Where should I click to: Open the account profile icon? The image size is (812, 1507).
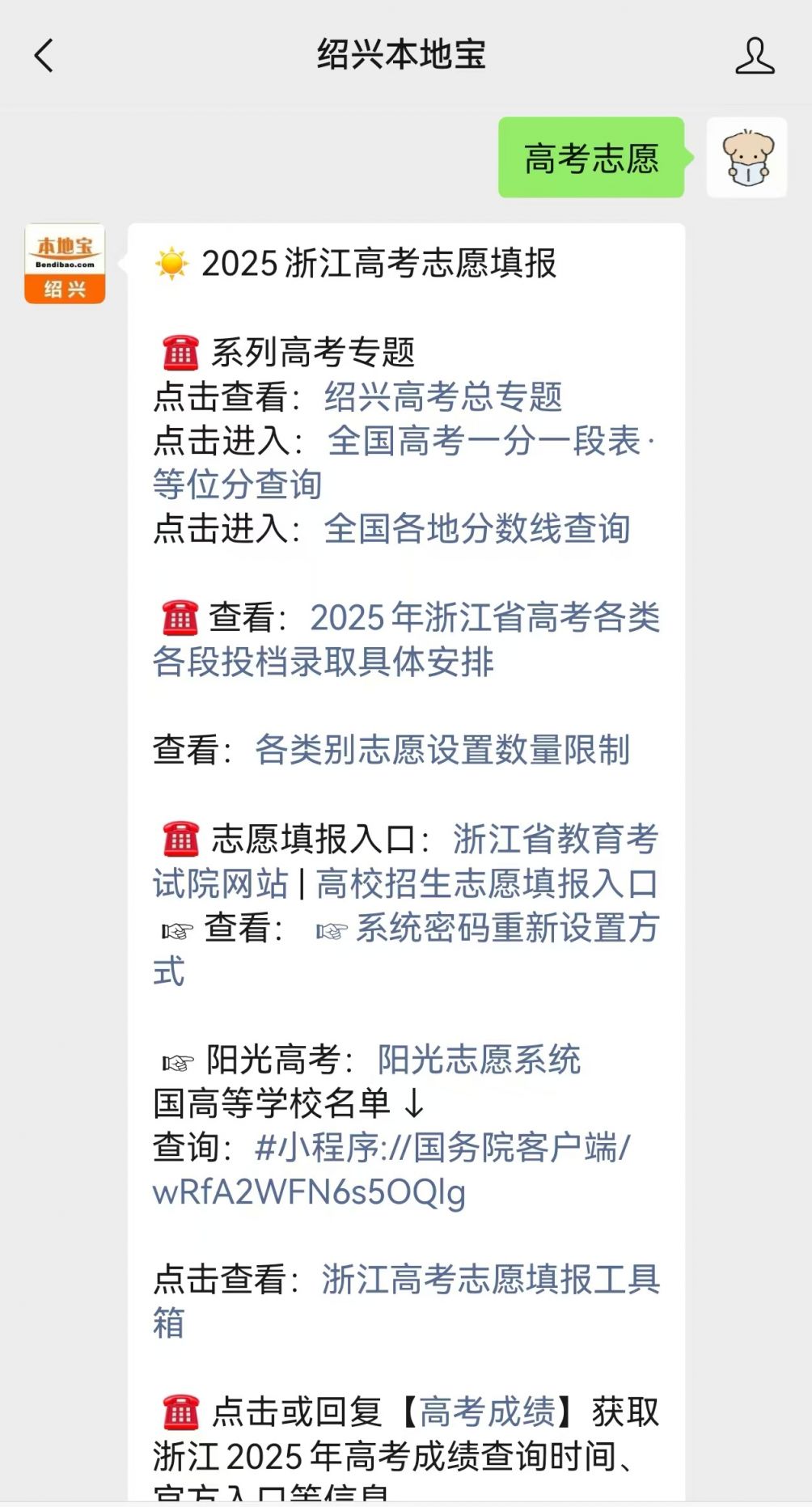755,56
